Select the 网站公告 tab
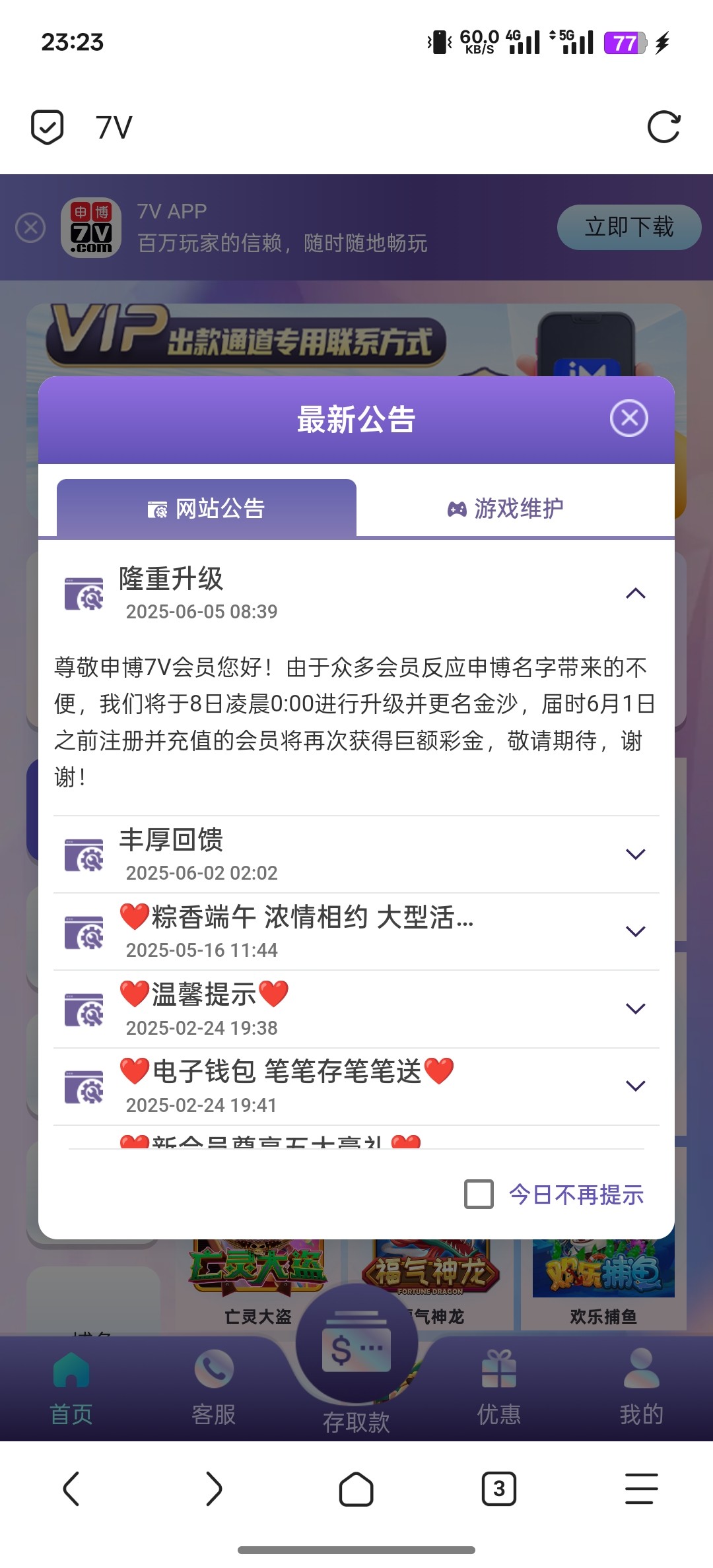 coord(207,508)
